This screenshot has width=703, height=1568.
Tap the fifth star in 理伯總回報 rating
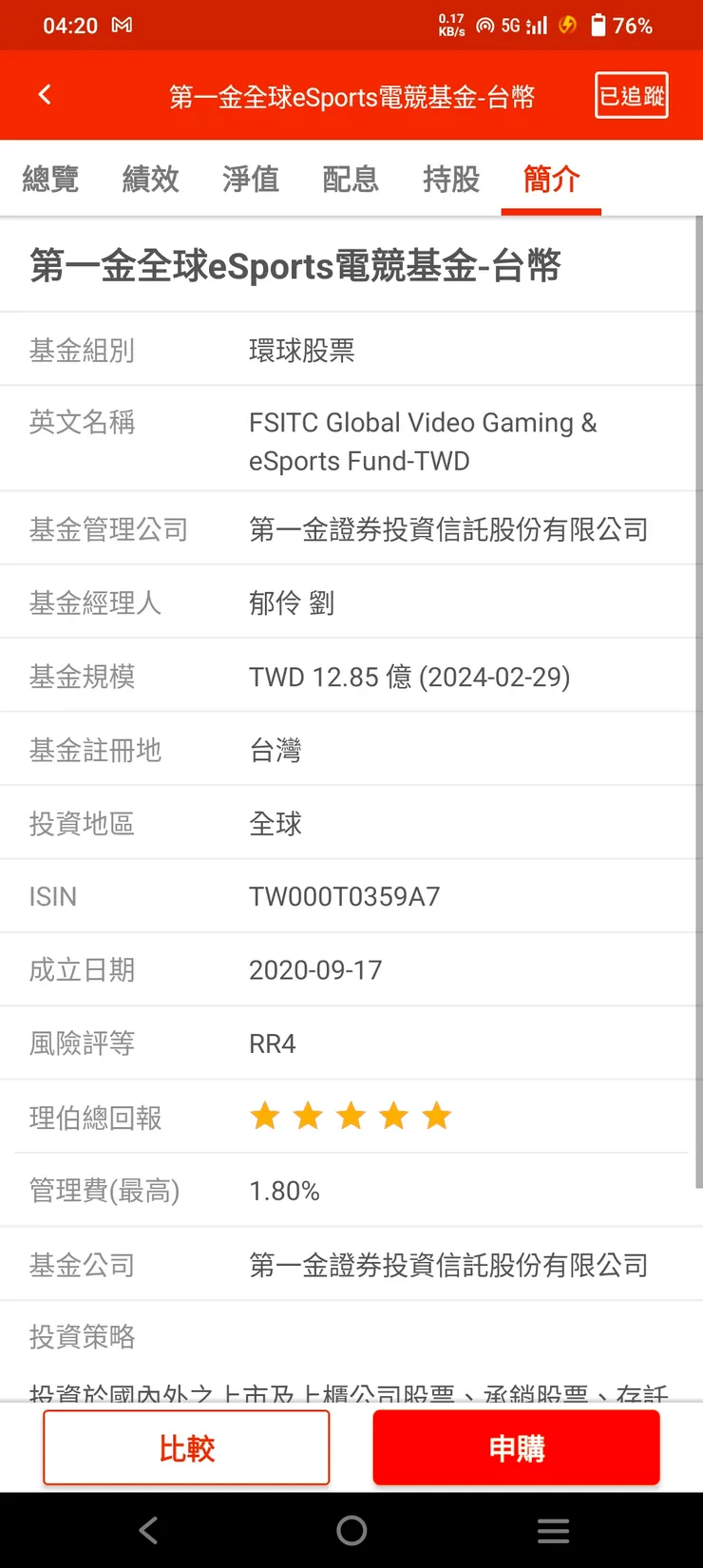pos(436,1116)
